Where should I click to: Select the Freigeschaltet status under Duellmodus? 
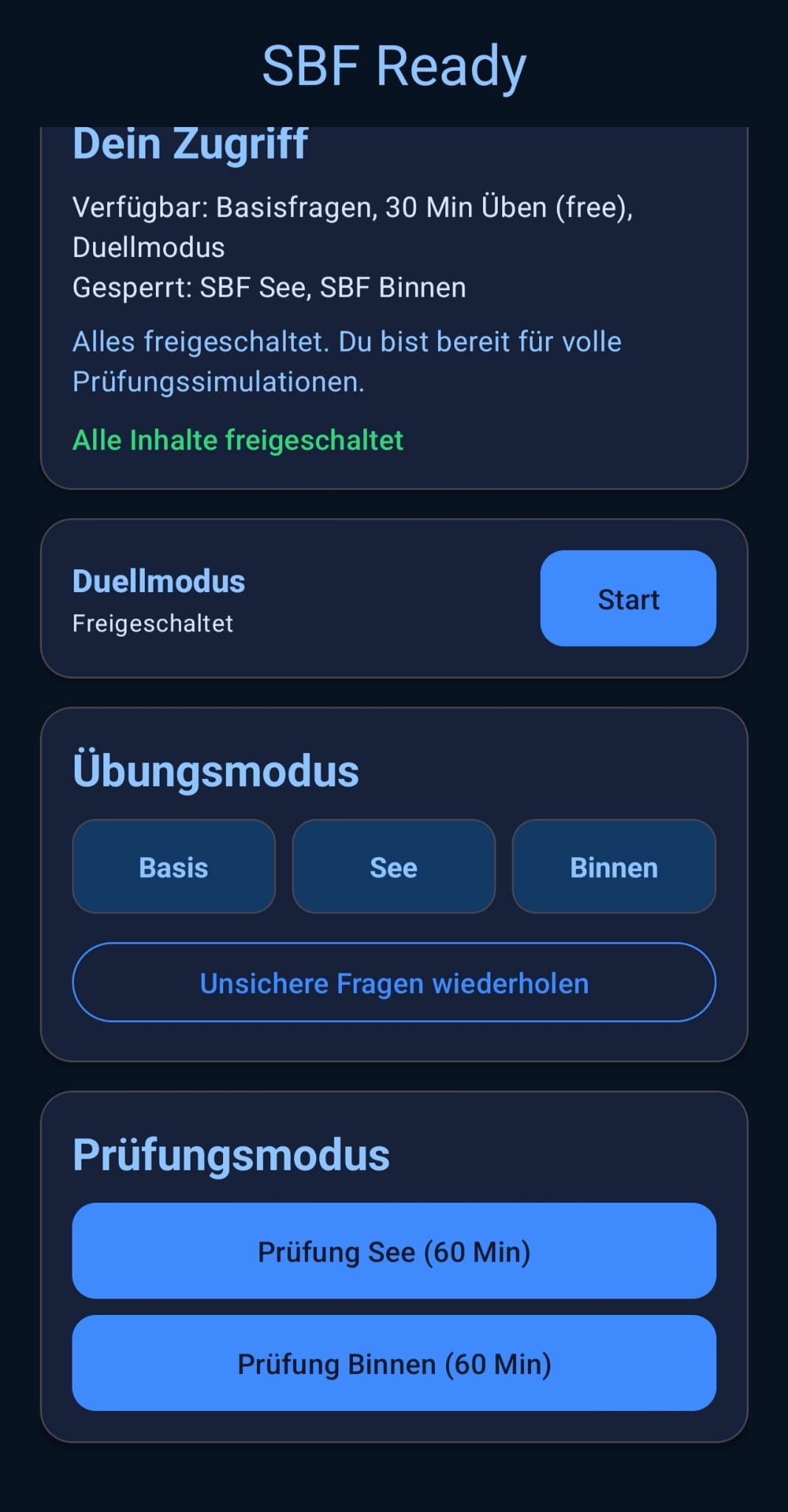(x=152, y=623)
